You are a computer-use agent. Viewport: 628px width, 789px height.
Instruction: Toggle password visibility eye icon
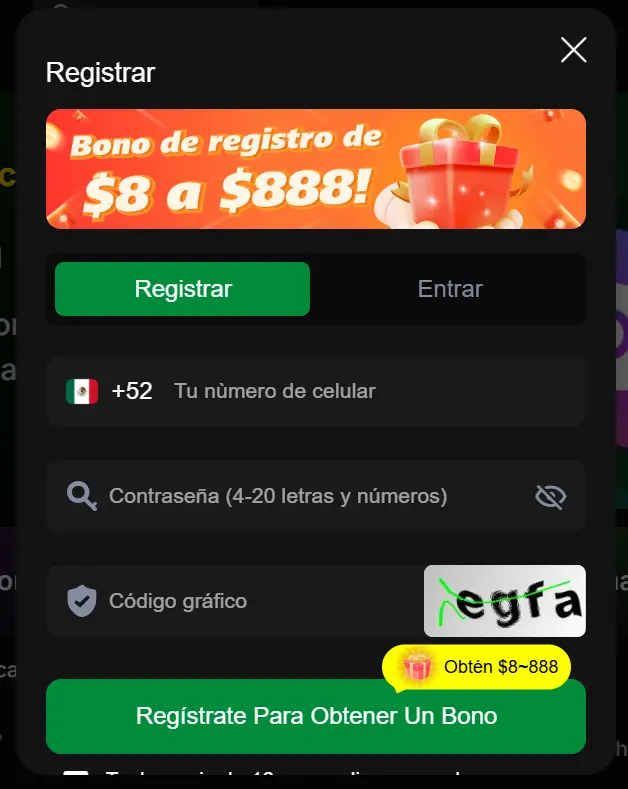[x=550, y=496]
